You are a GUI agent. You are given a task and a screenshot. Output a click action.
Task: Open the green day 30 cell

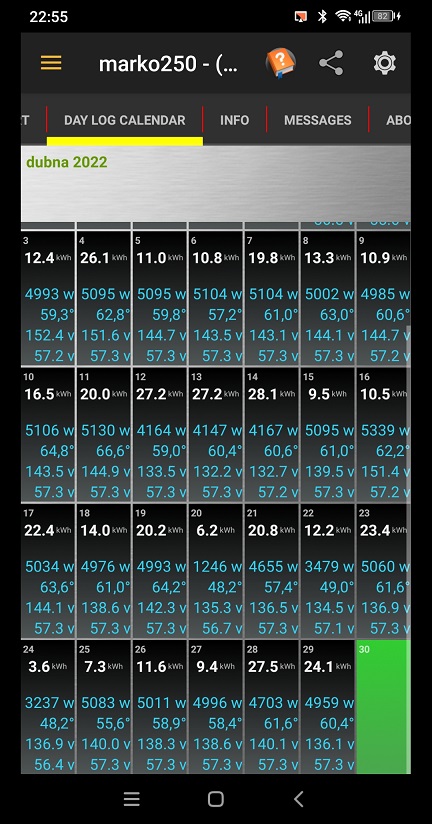383,707
